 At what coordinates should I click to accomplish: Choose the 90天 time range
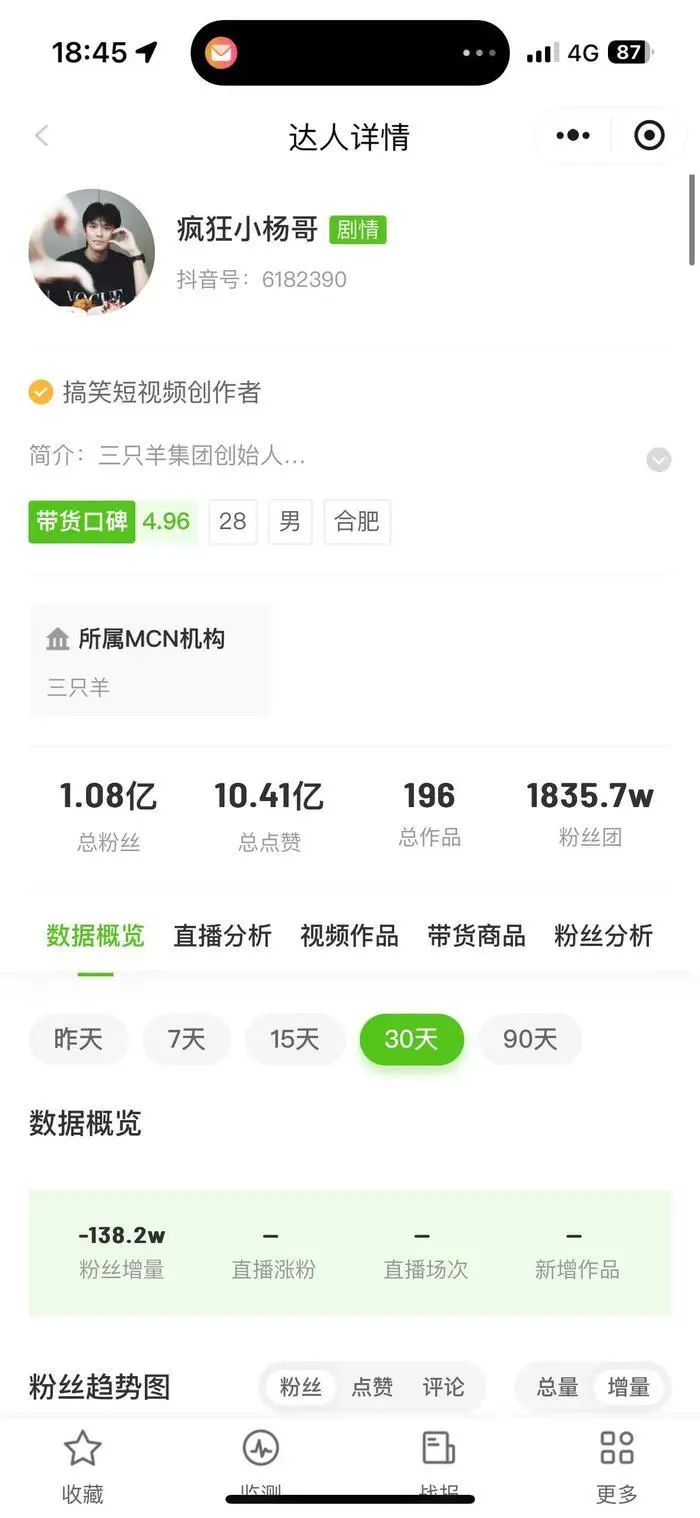[x=530, y=1039]
